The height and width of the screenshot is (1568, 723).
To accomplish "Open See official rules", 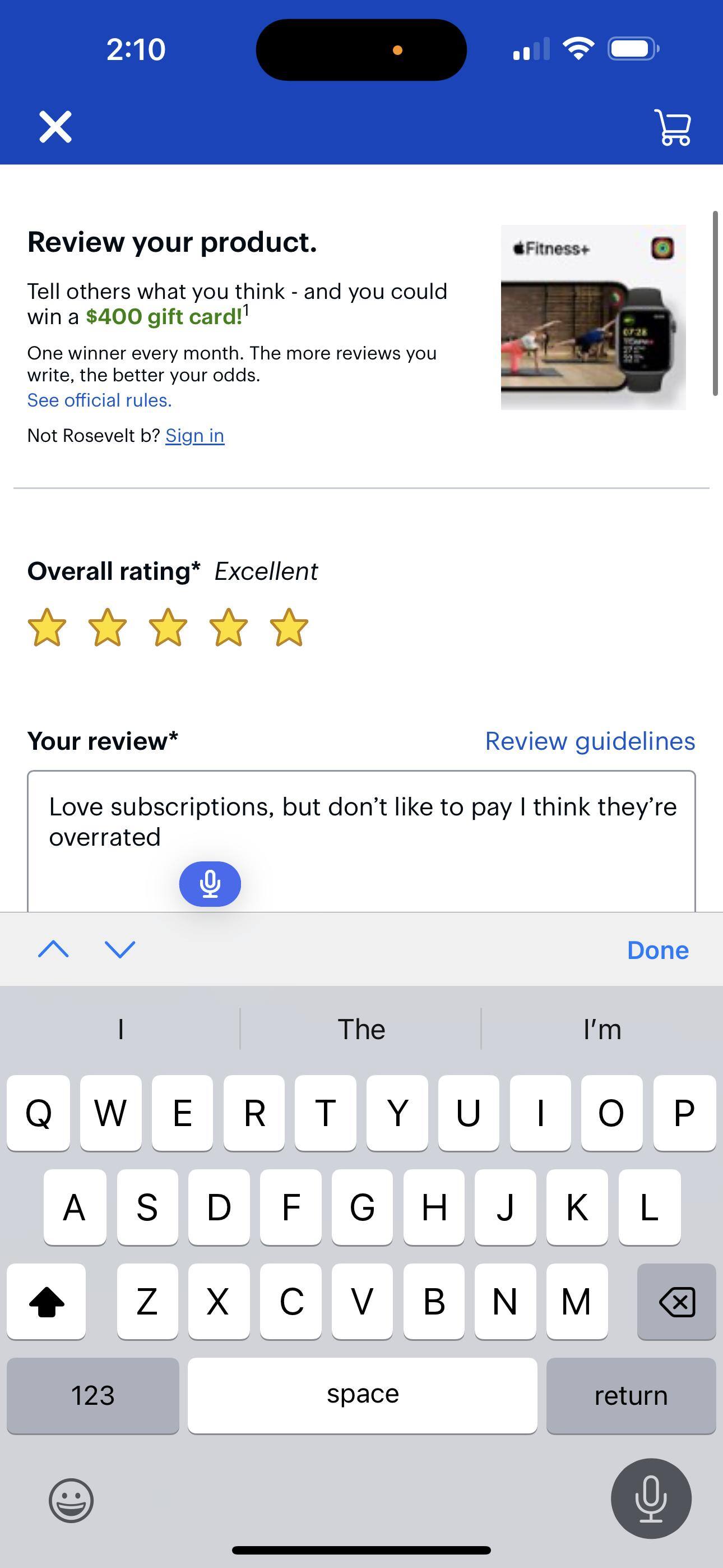I will (x=99, y=400).
